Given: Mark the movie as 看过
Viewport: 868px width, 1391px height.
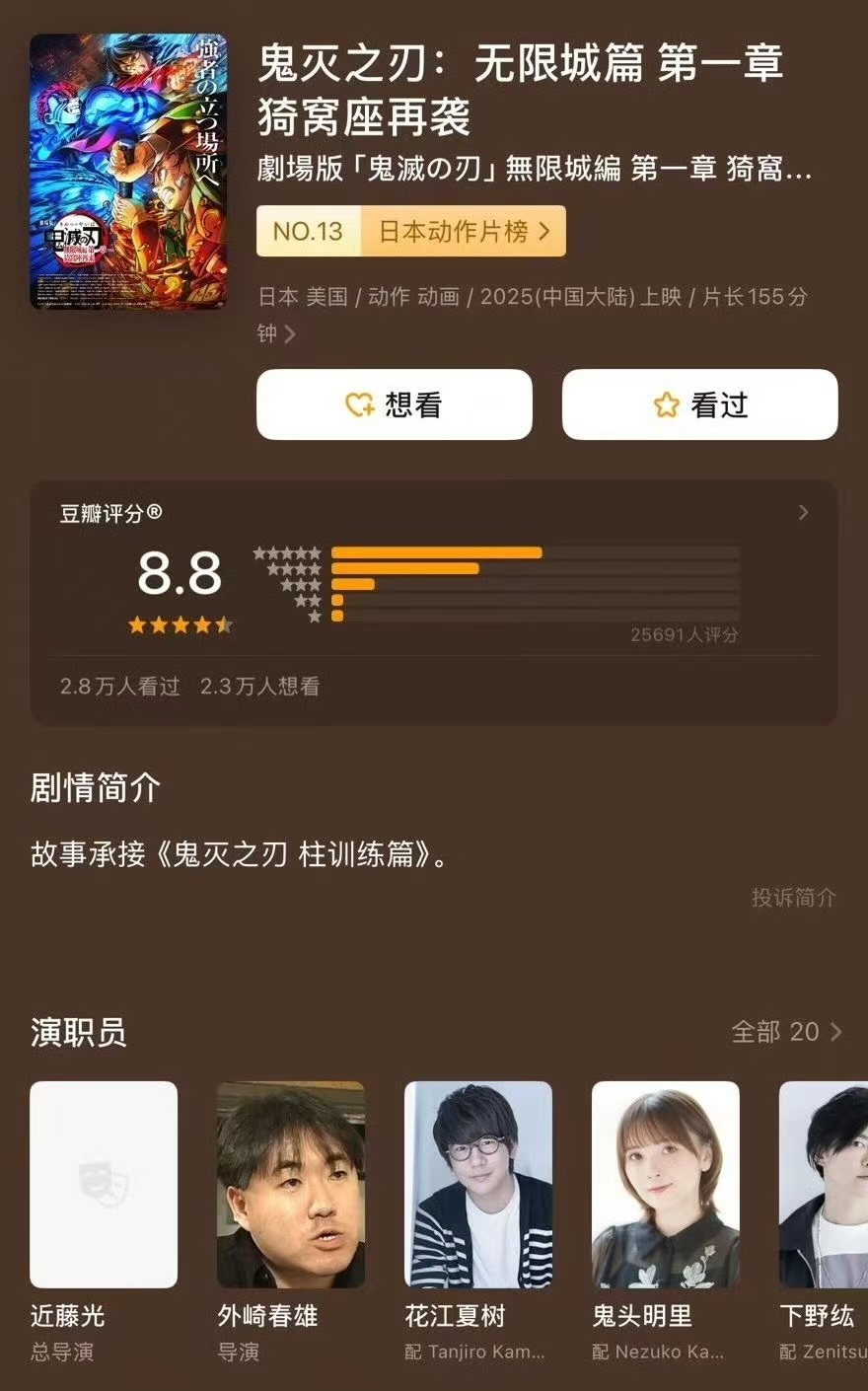Looking at the screenshot, I should coord(698,403).
